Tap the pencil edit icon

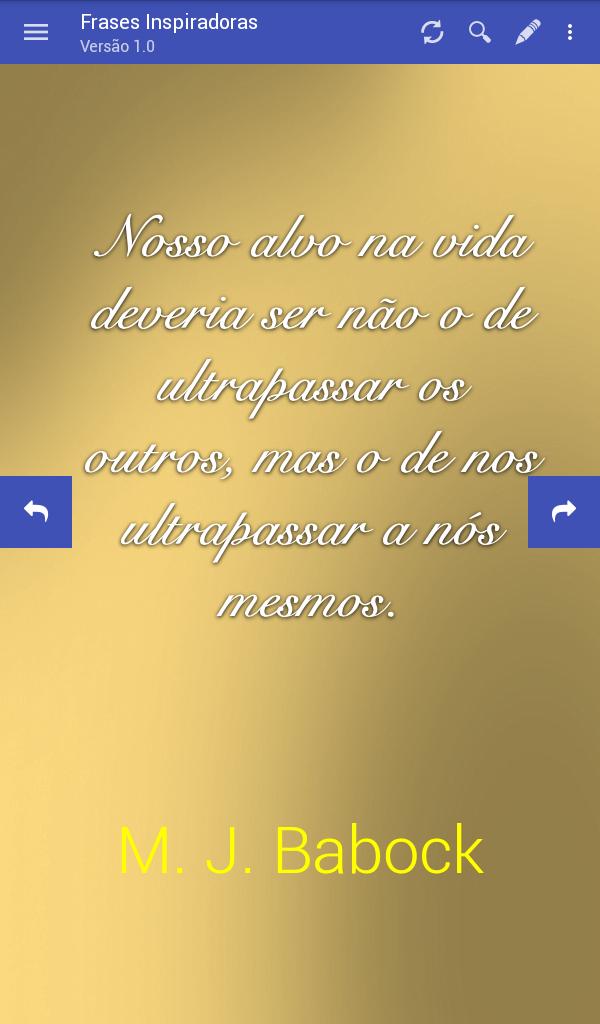pyautogui.click(x=527, y=32)
